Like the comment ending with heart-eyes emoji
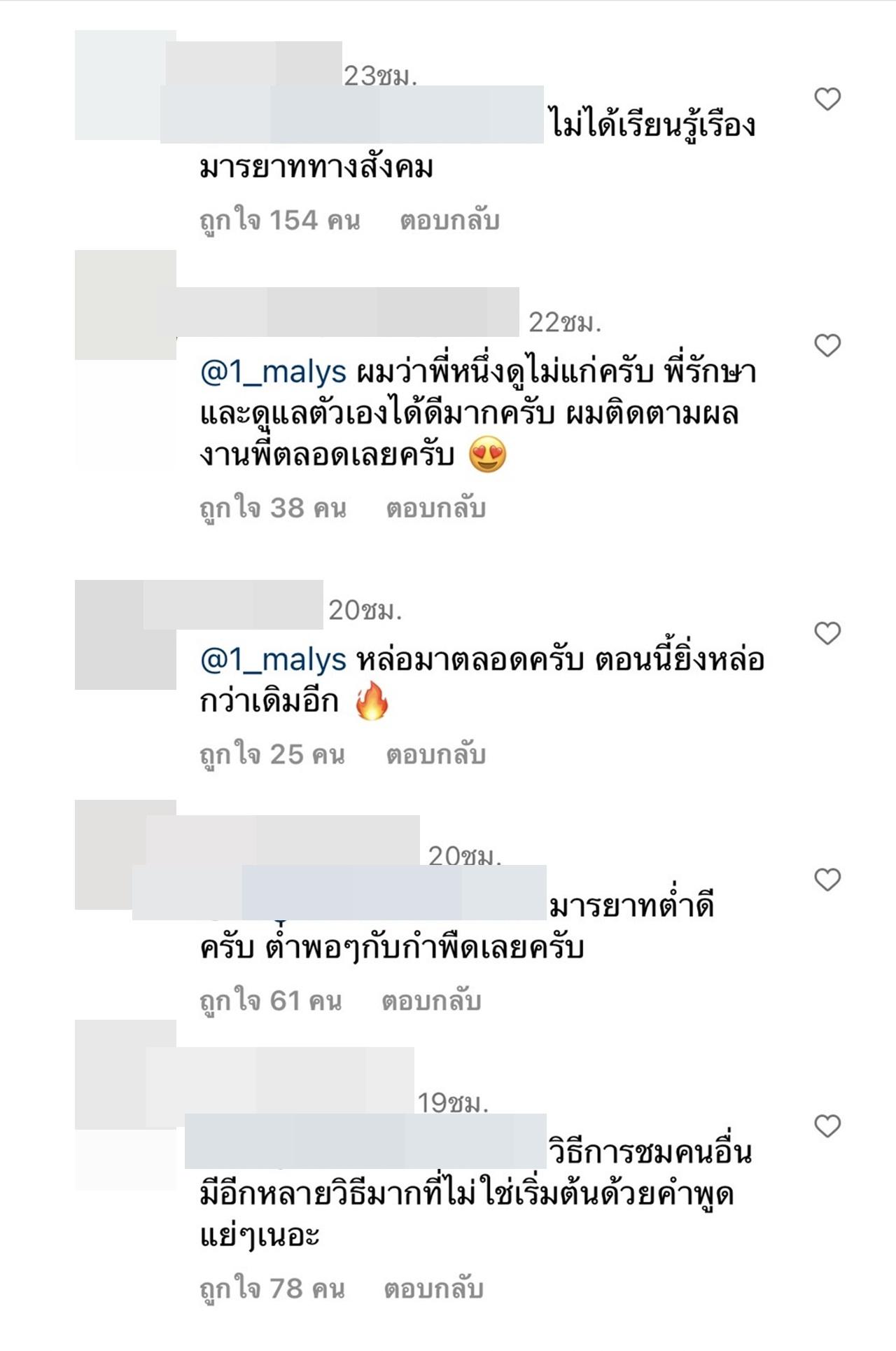Image resolution: width=896 pixels, height=1351 pixels. tap(827, 345)
